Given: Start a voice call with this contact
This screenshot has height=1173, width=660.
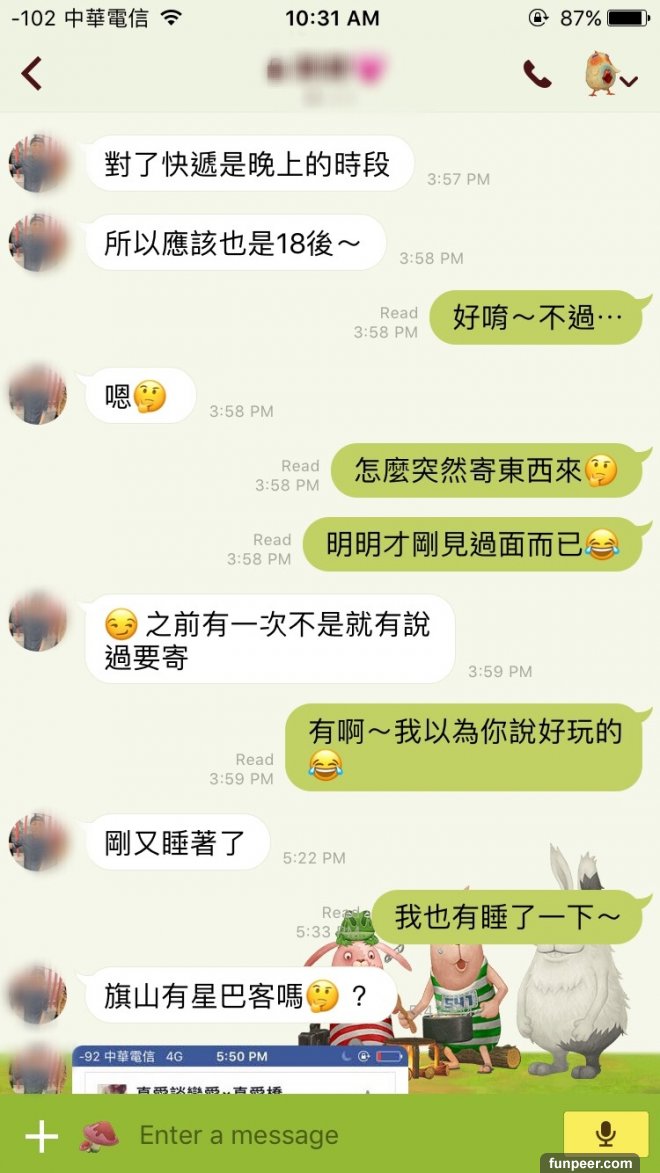Looking at the screenshot, I should (x=537, y=74).
